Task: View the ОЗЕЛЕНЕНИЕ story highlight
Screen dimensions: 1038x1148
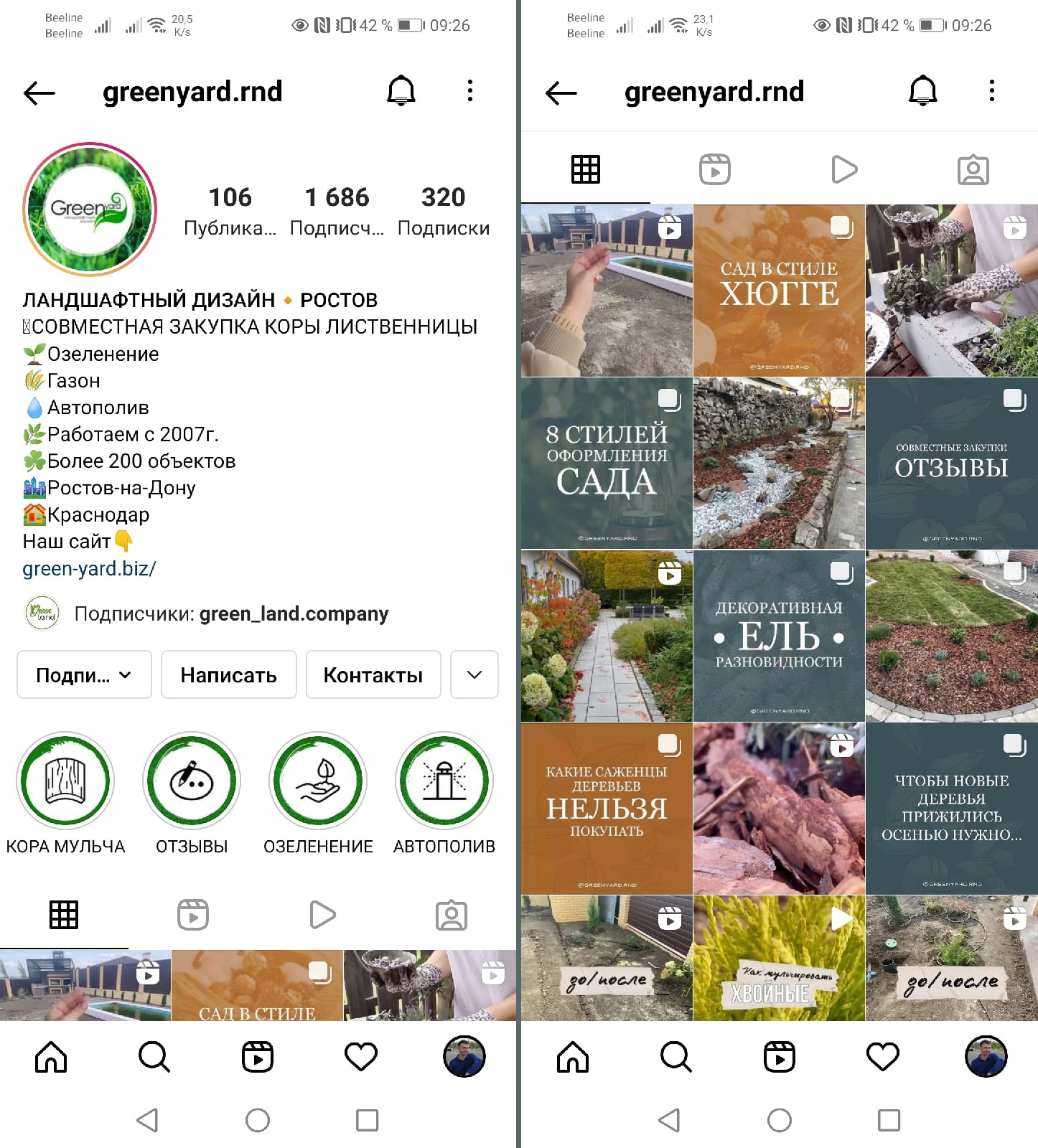Action: pyautogui.click(x=318, y=781)
